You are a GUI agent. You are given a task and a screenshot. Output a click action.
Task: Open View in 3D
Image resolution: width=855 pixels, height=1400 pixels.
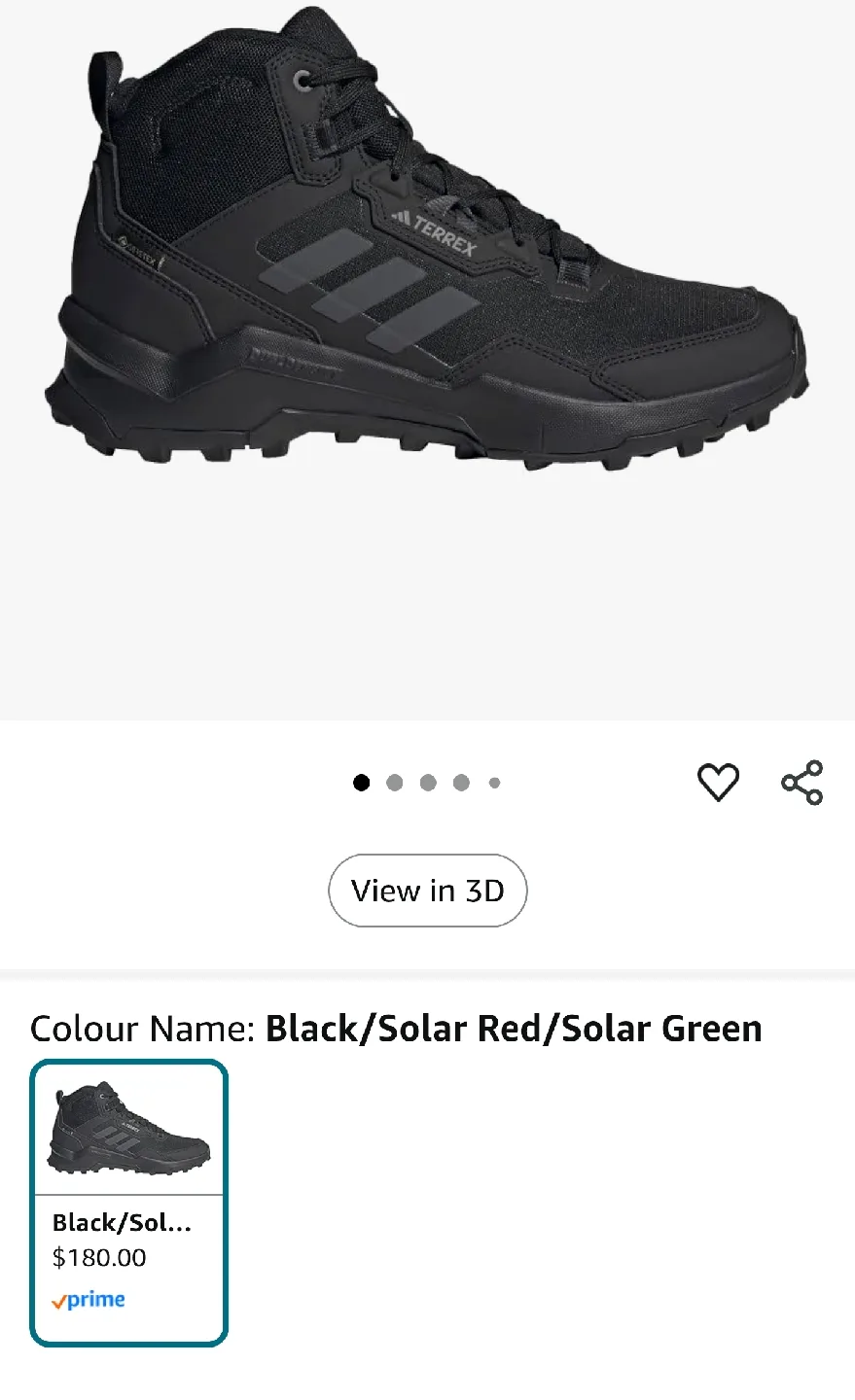(427, 891)
